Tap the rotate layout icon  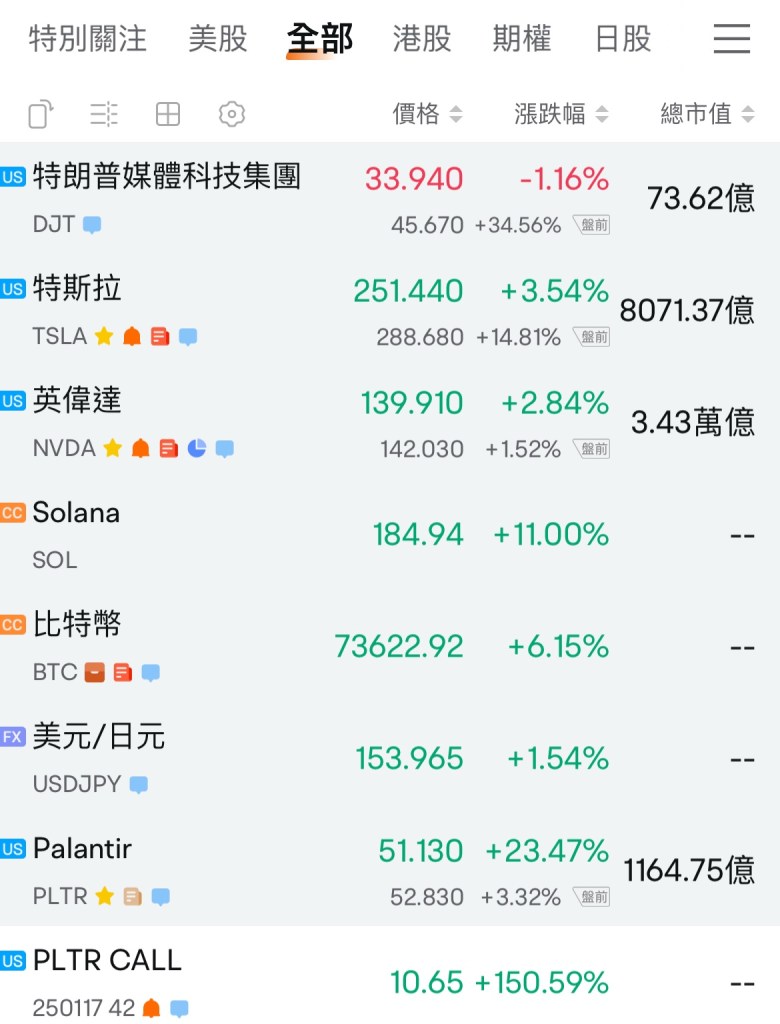click(x=40, y=115)
